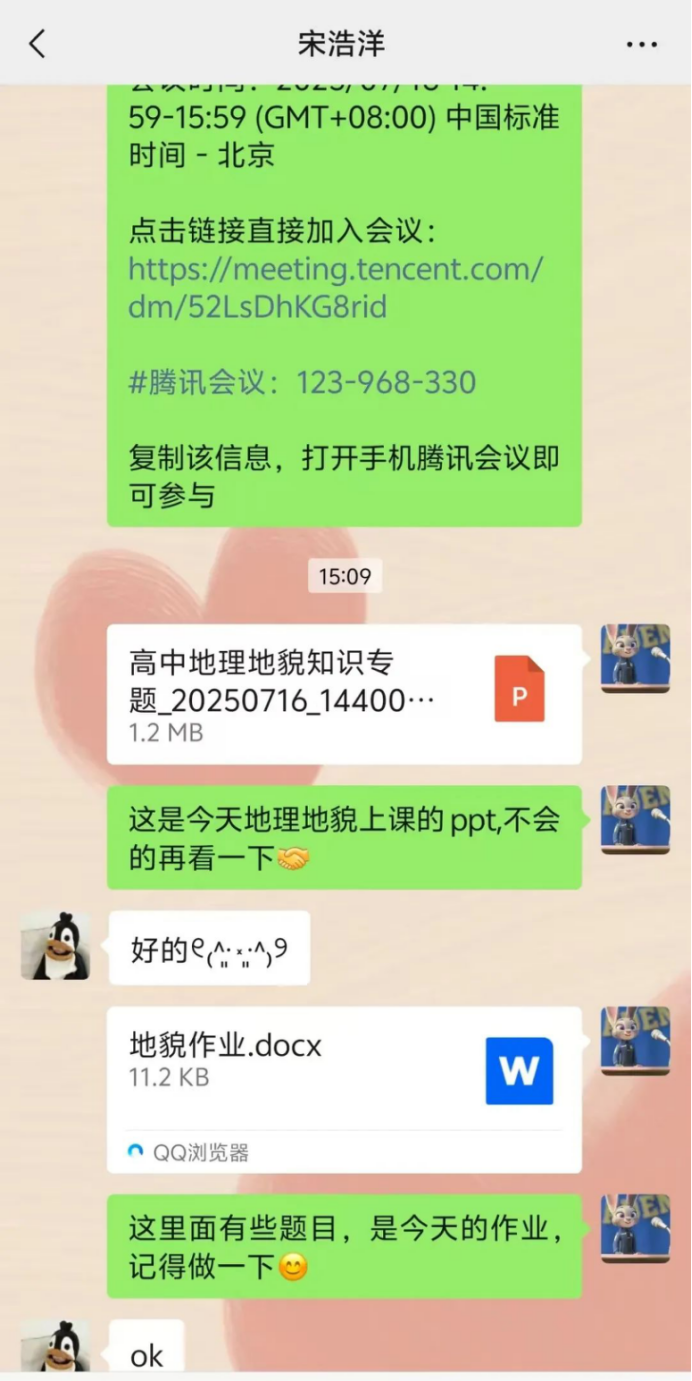Tap the penguin avatar beside the 好的 message
The width and height of the screenshot is (692, 1381).
coord(55,946)
